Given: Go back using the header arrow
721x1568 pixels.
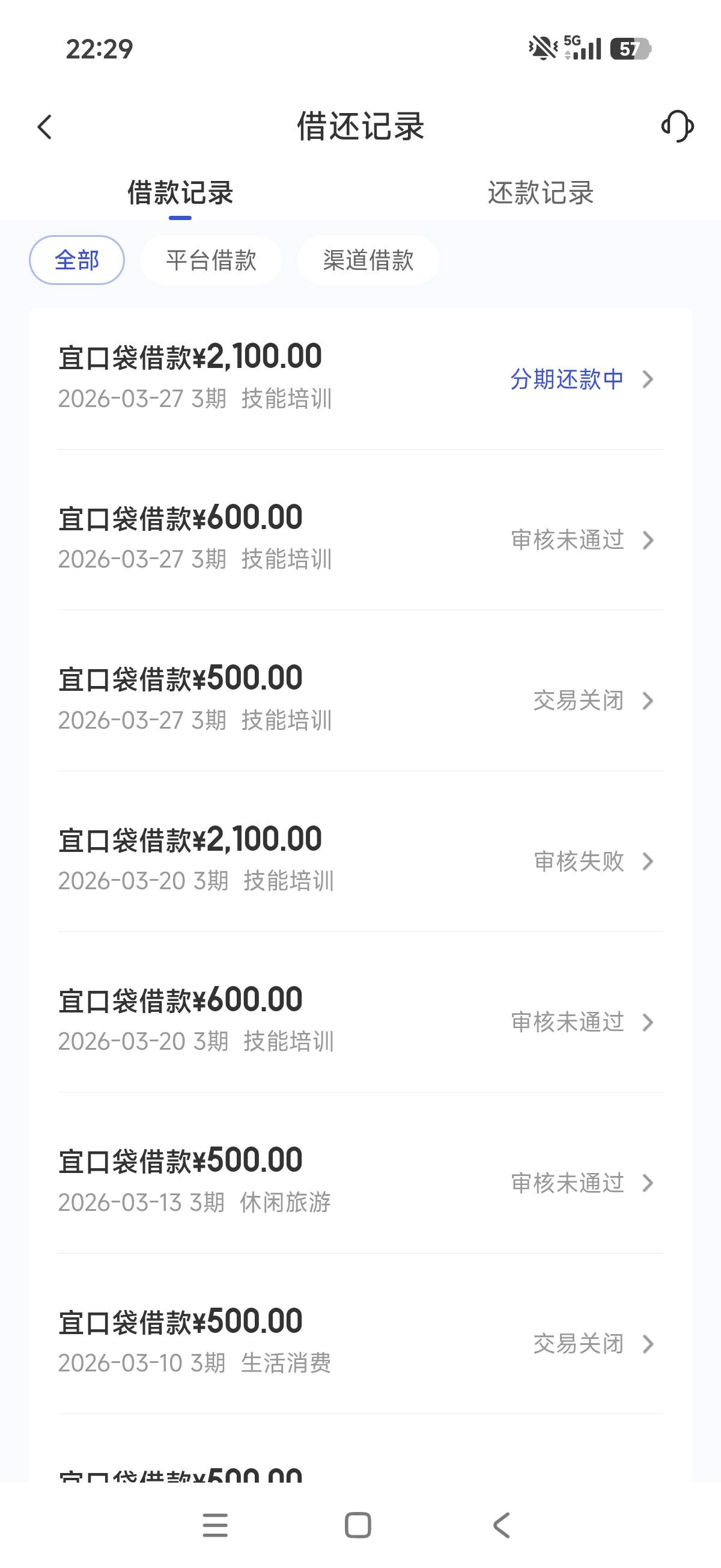Looking at the screenshot, I should coord(44,127).
